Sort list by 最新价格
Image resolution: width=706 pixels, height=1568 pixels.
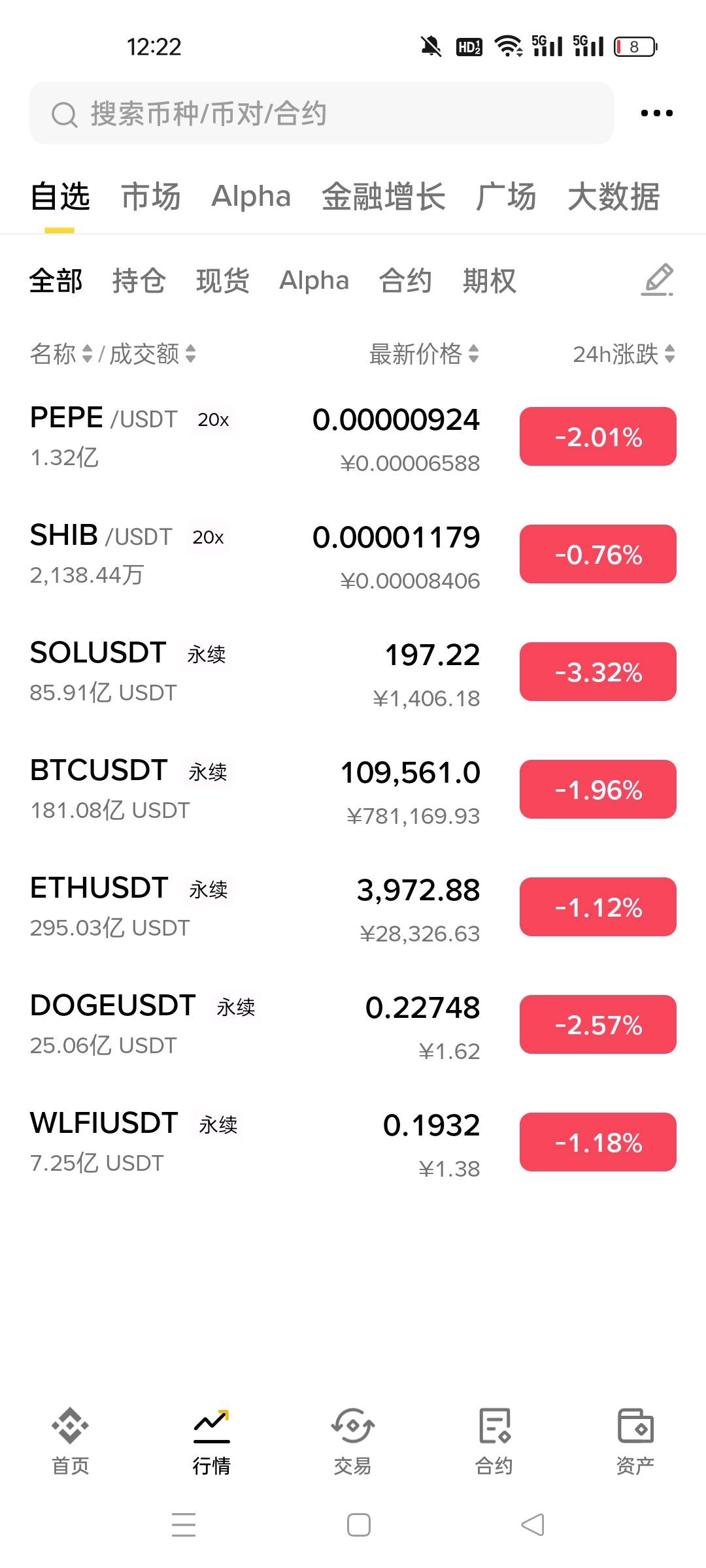tap(424, 354)
